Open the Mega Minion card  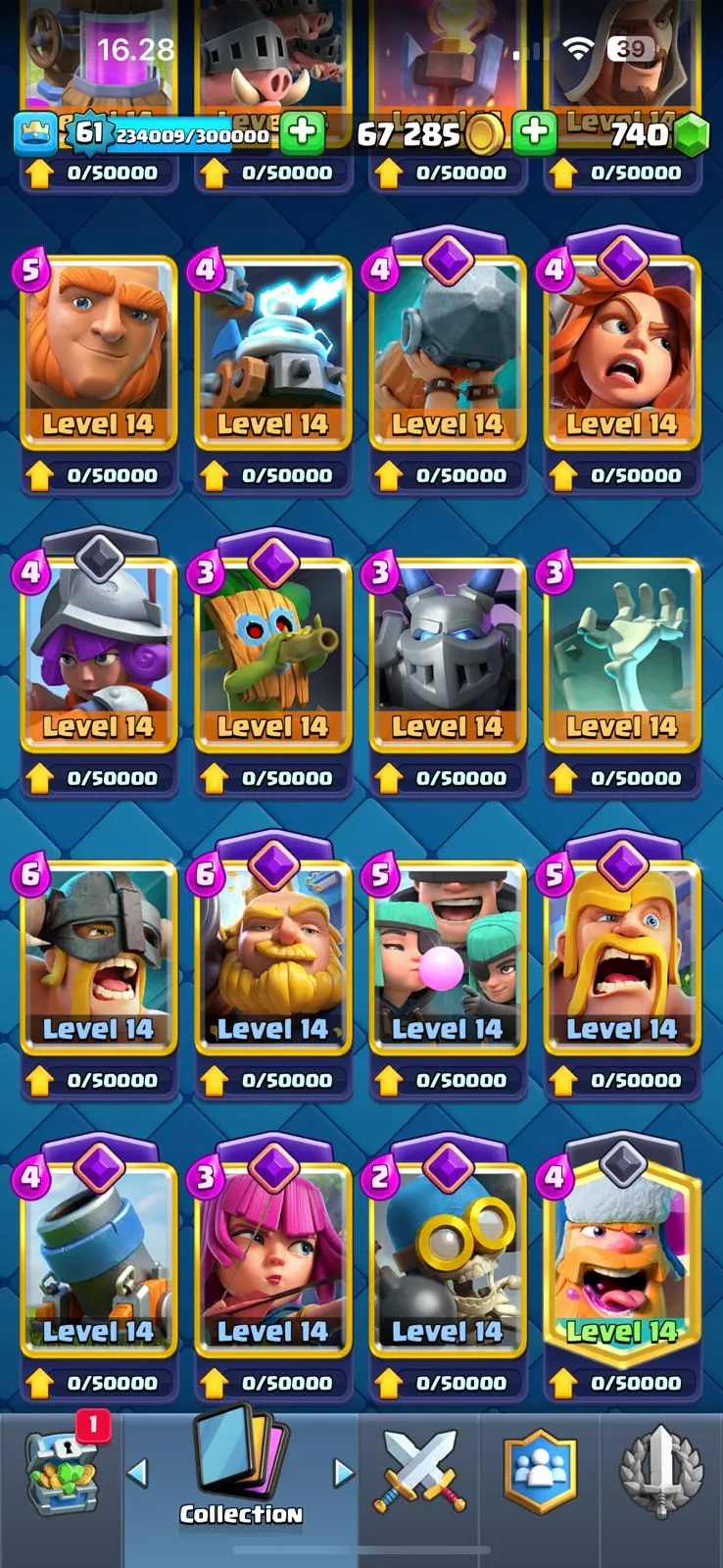point(447,656)
